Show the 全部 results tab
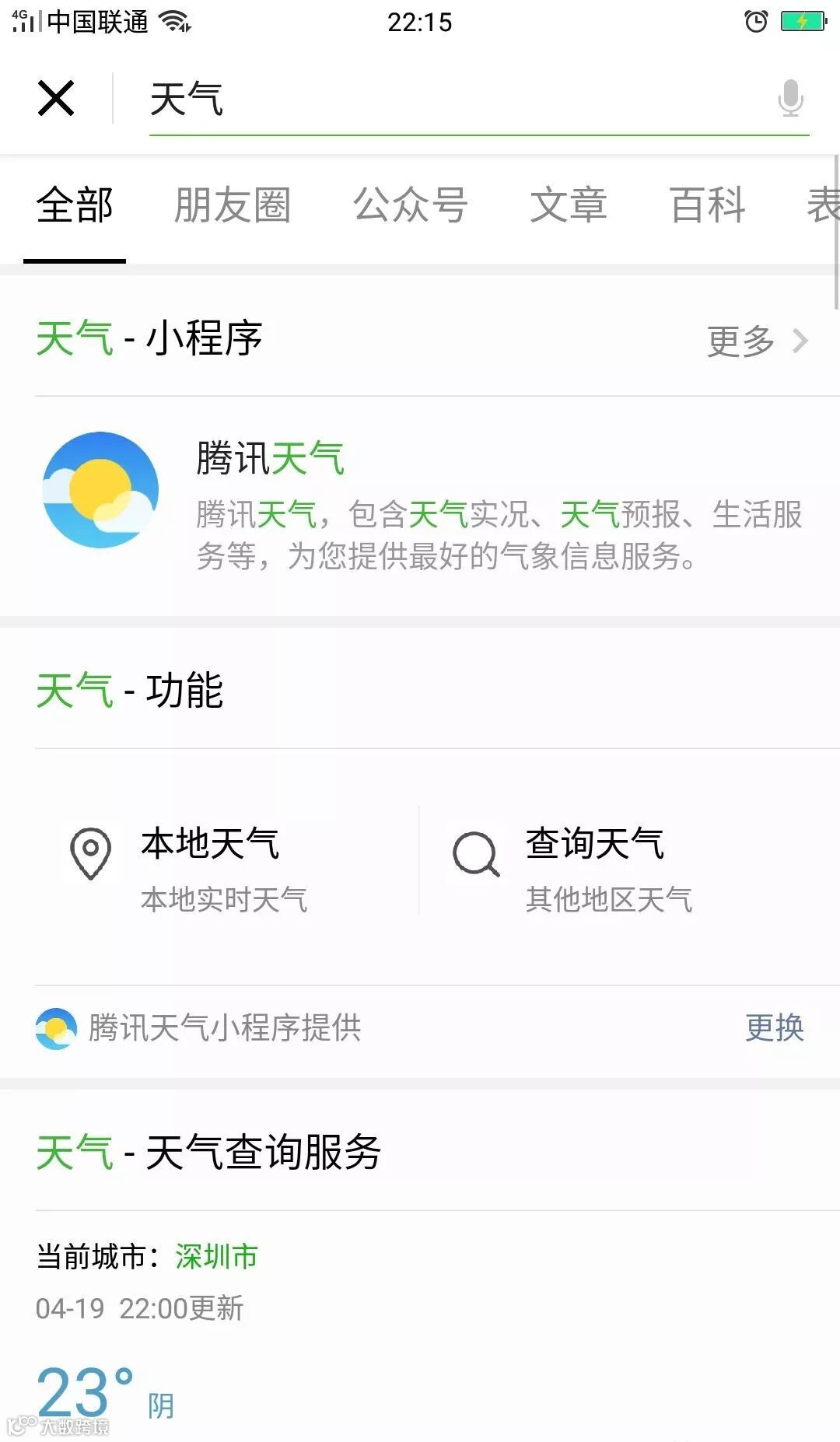Viewport: 840px width, 1442px height. tap(75, 206)
